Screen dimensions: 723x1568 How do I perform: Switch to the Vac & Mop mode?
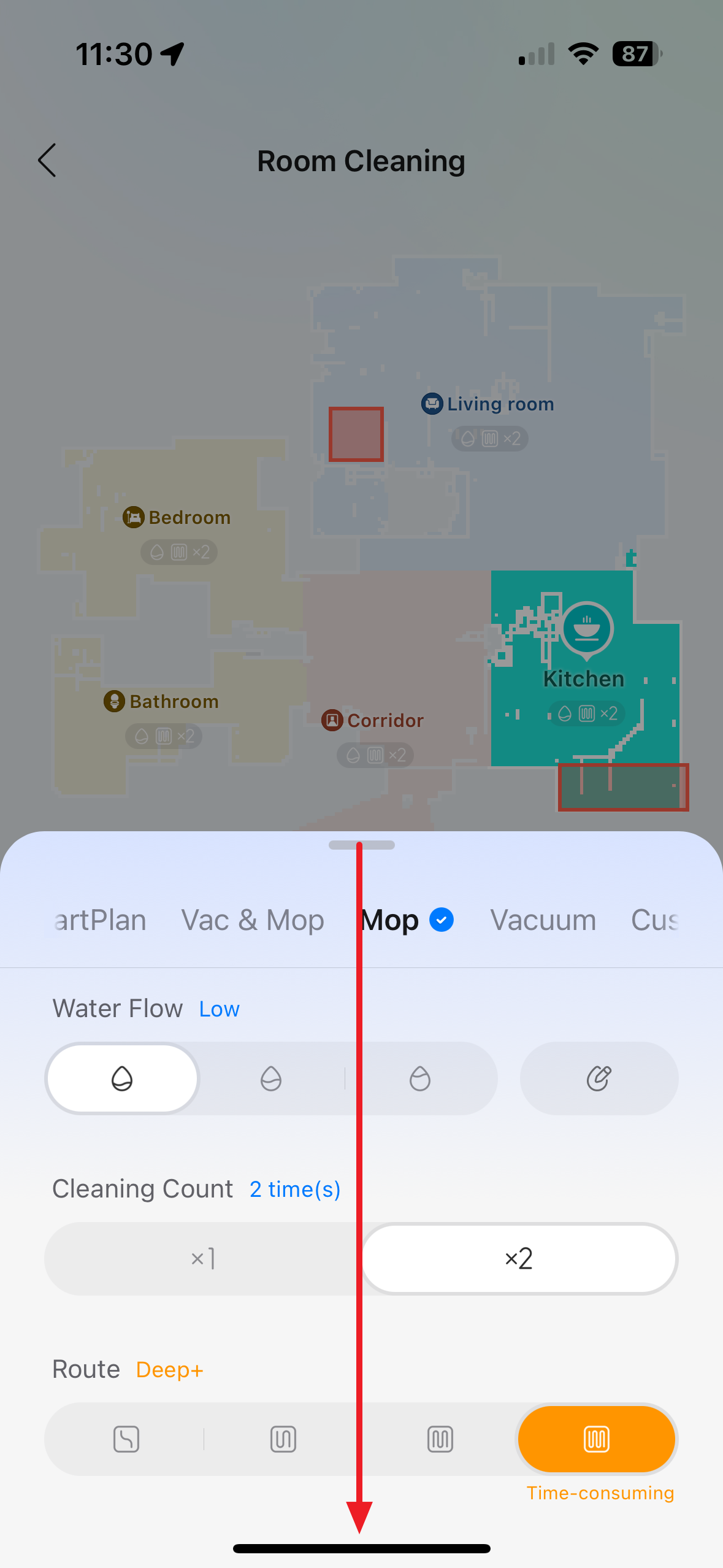[x=253, y=920]
